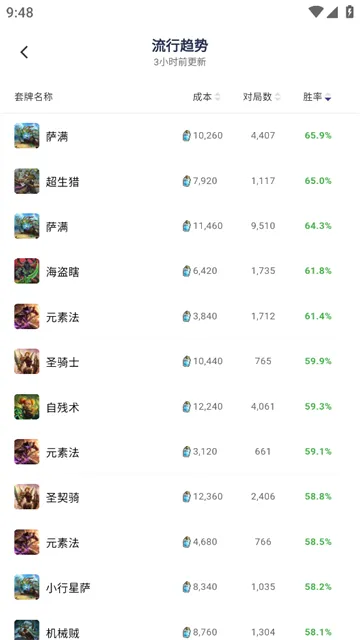
Task: Open the 元素法 deck costing 3,120
Action: coord(180,451)
